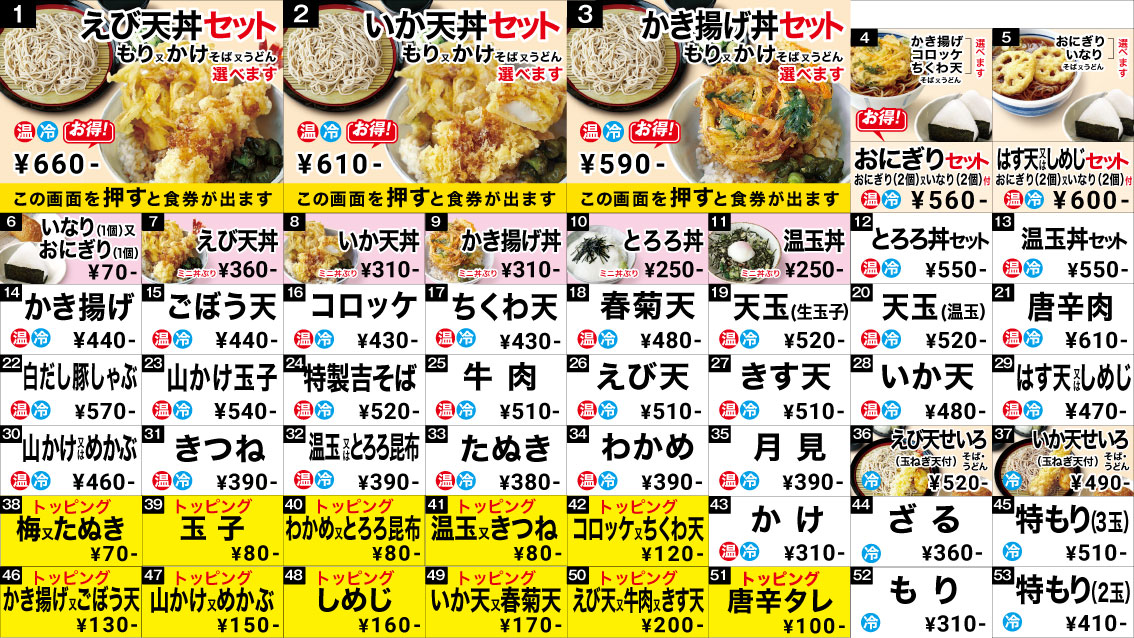This screenshot has height=638, width=1134.
Task: Select the コロッケ soba for ¥430
Action: 354,318
